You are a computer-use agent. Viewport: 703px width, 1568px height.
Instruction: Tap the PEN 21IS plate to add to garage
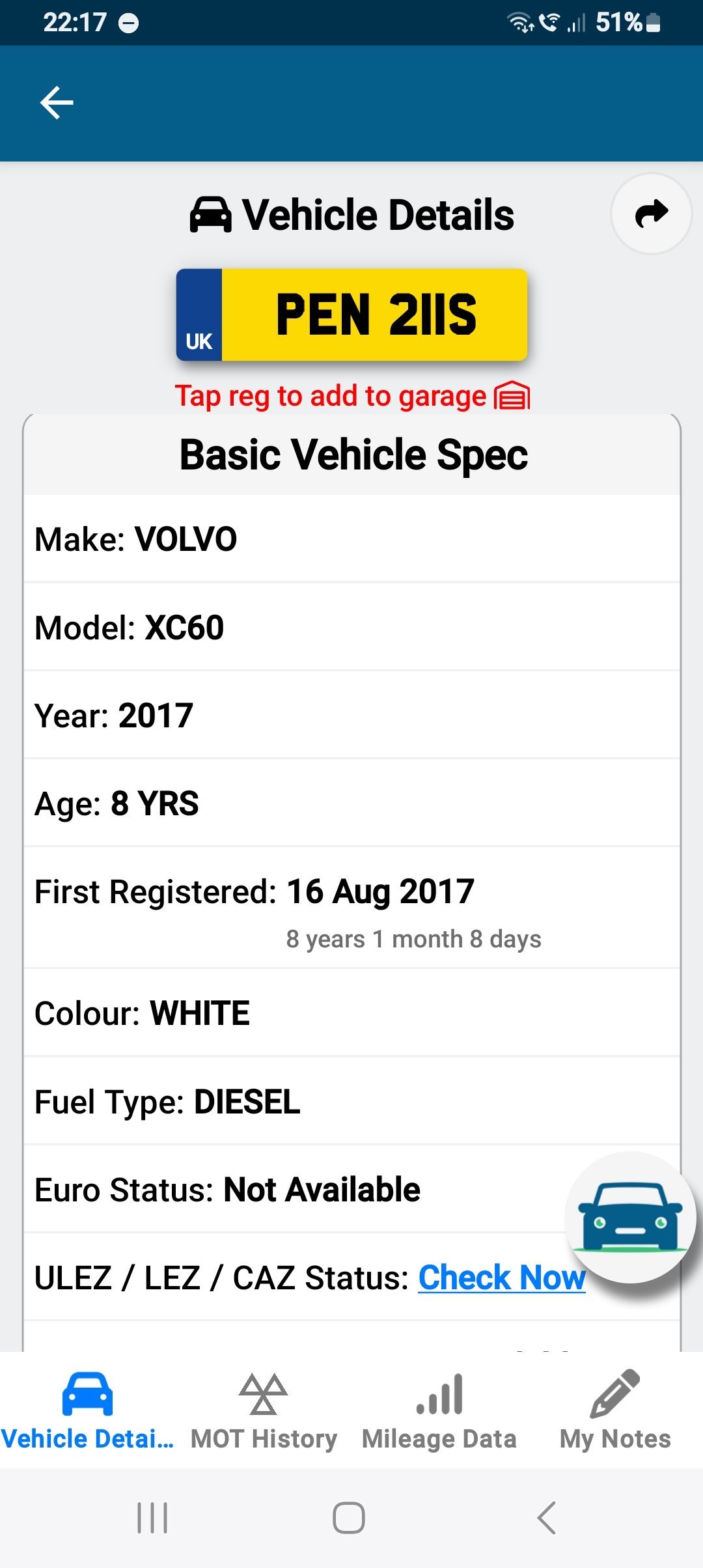[351, 315]
